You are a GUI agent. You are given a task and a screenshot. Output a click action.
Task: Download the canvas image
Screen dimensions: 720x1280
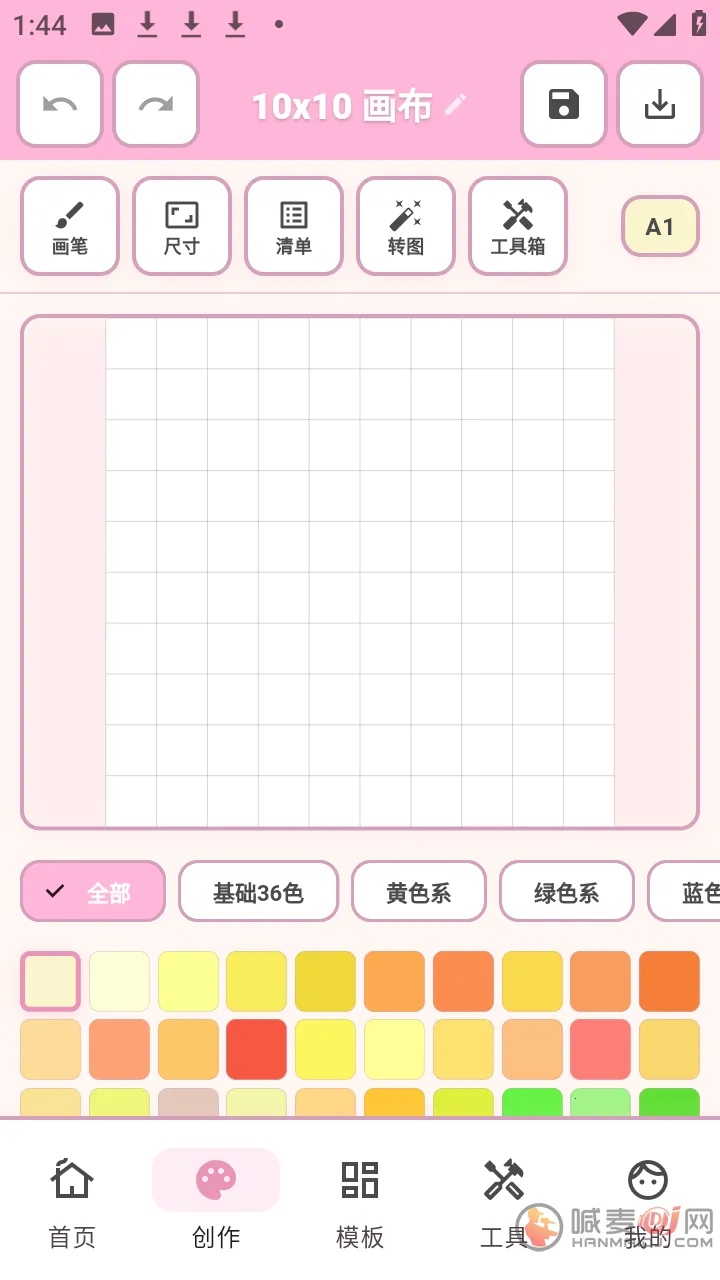click(660, 104)
